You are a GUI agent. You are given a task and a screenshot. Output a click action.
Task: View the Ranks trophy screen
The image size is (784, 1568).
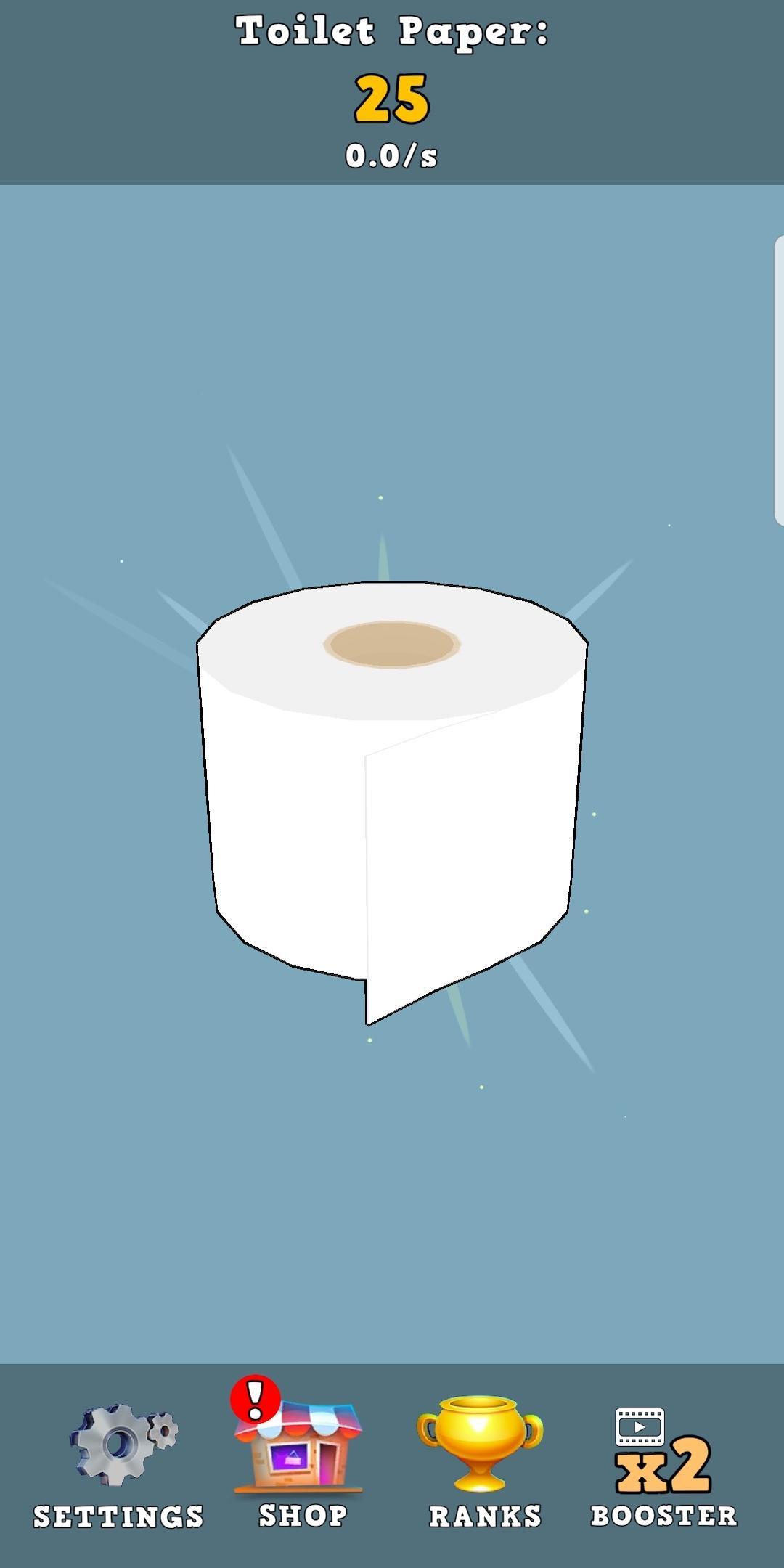483,1459
